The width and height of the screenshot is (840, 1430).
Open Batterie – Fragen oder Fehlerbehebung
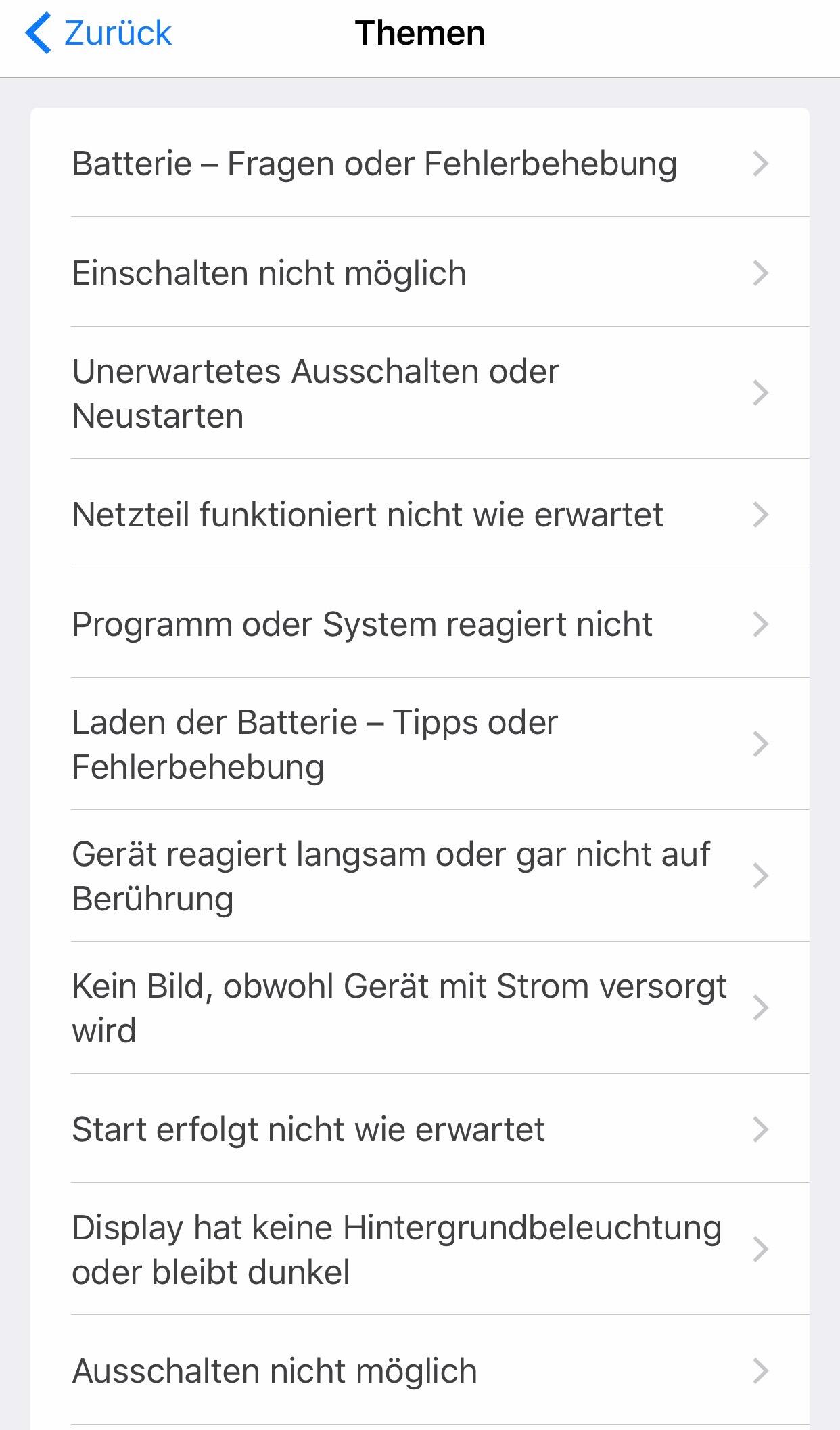(419, 164)
